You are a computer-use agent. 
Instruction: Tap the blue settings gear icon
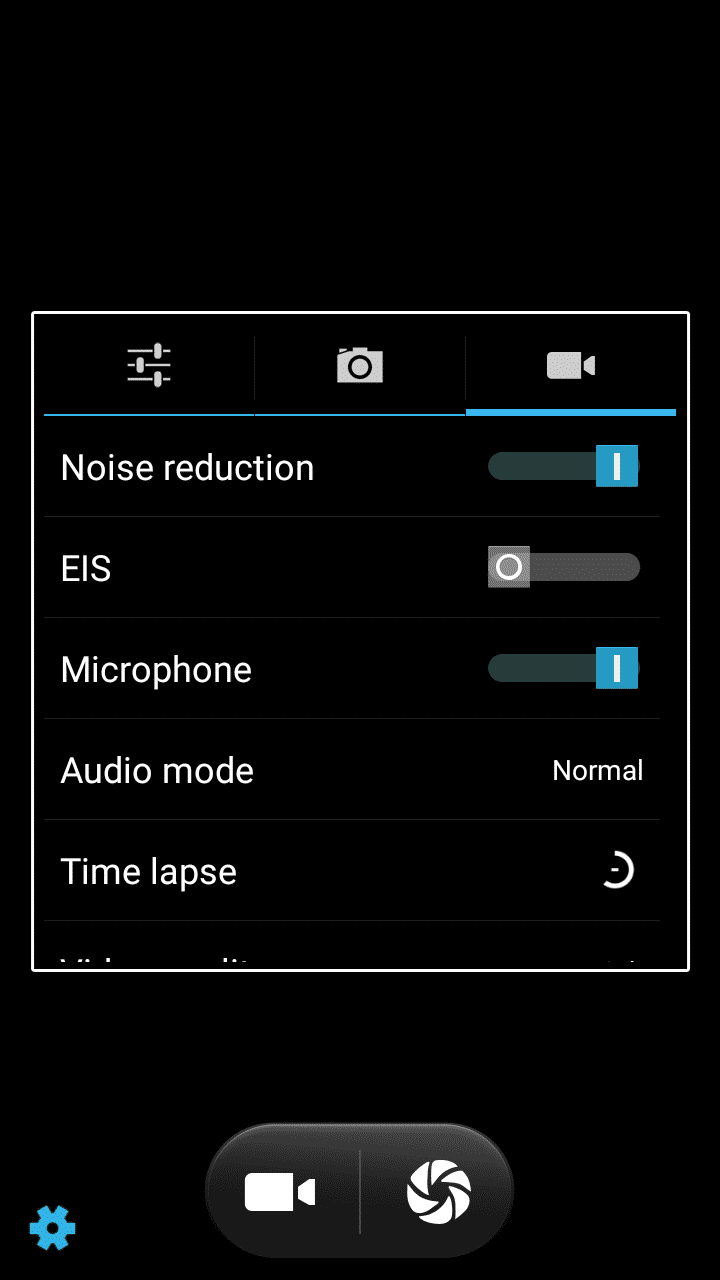tap(52, 1227)
